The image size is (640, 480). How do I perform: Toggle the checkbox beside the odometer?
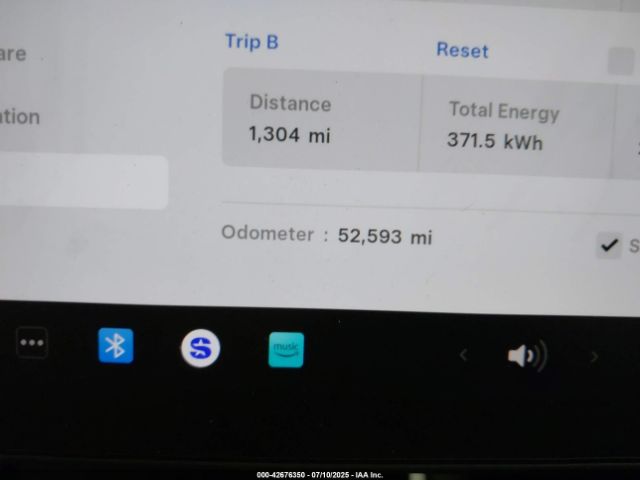click(x=609, y=245)
